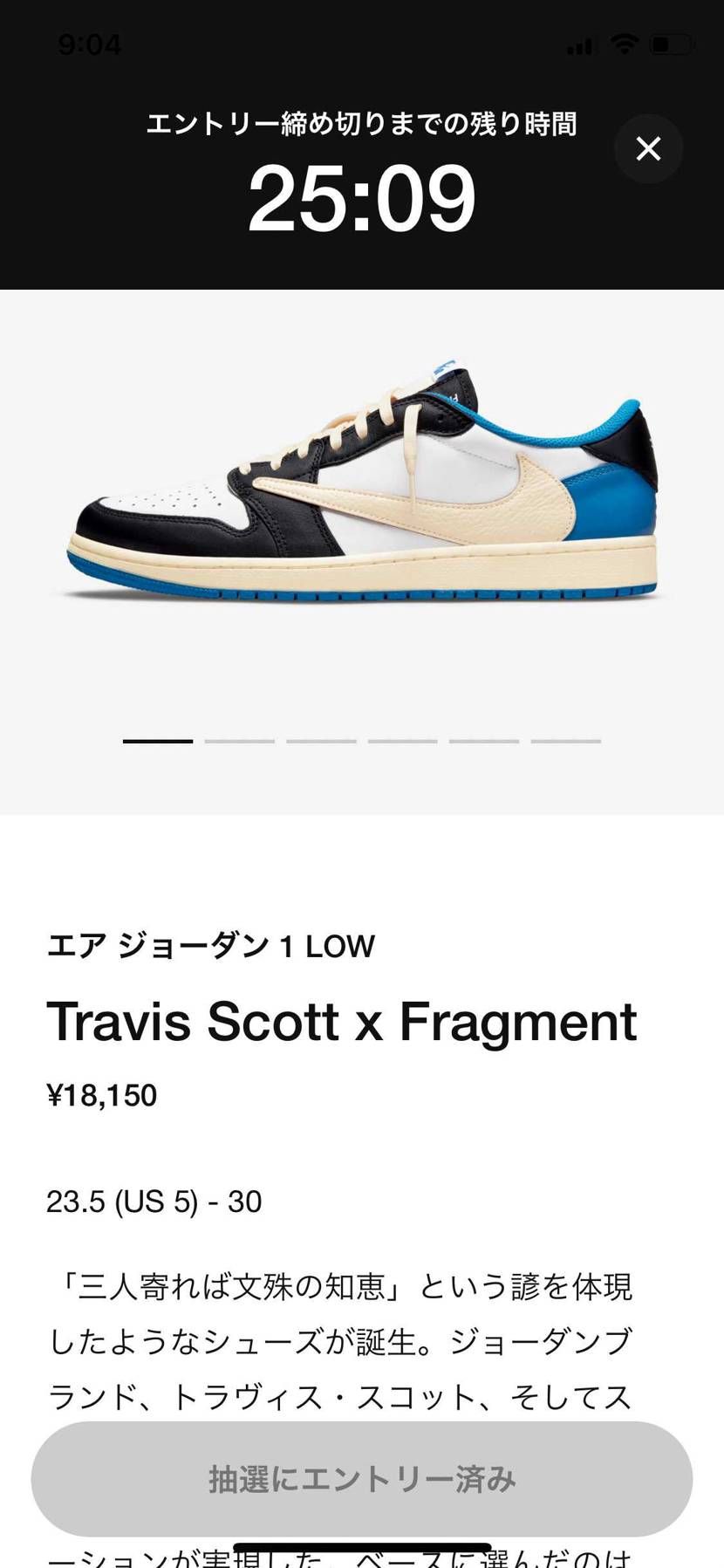This screenshot has height=1568, width=724.
Task: Select the third carousel dot
Action: pyautogui.click(x=321, y=740)
